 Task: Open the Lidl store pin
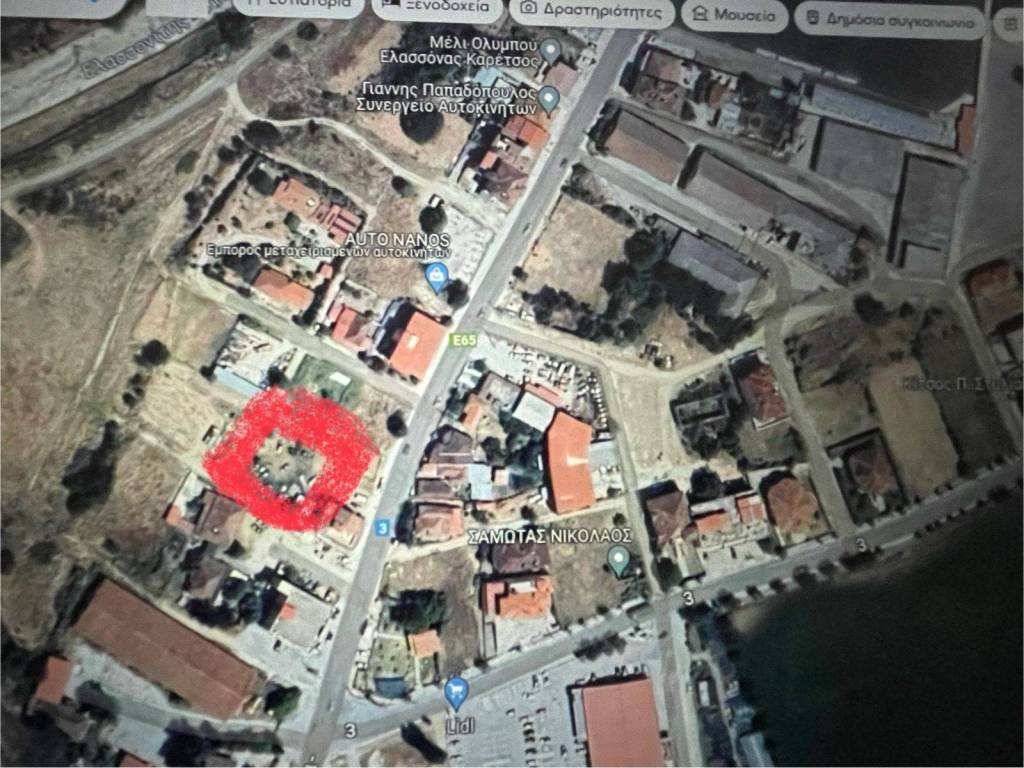[x=457, y=690]
